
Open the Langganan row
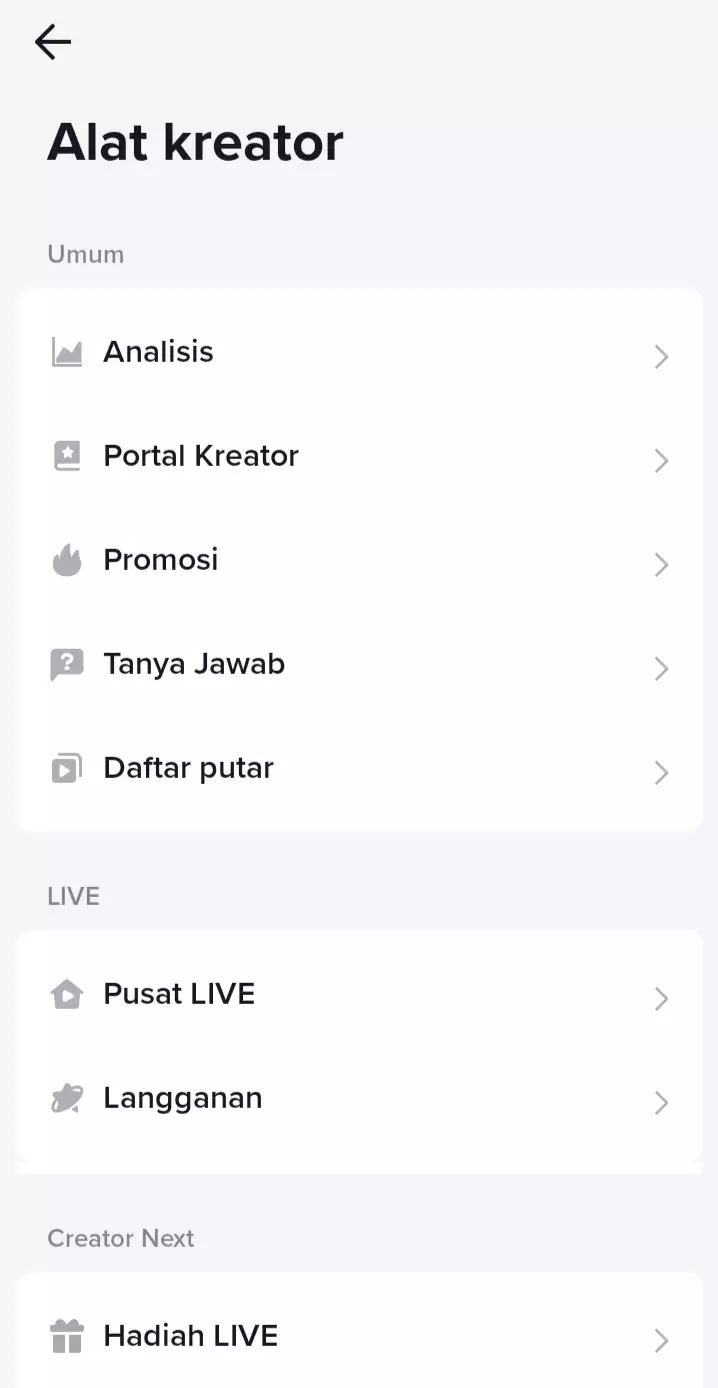359,1099
